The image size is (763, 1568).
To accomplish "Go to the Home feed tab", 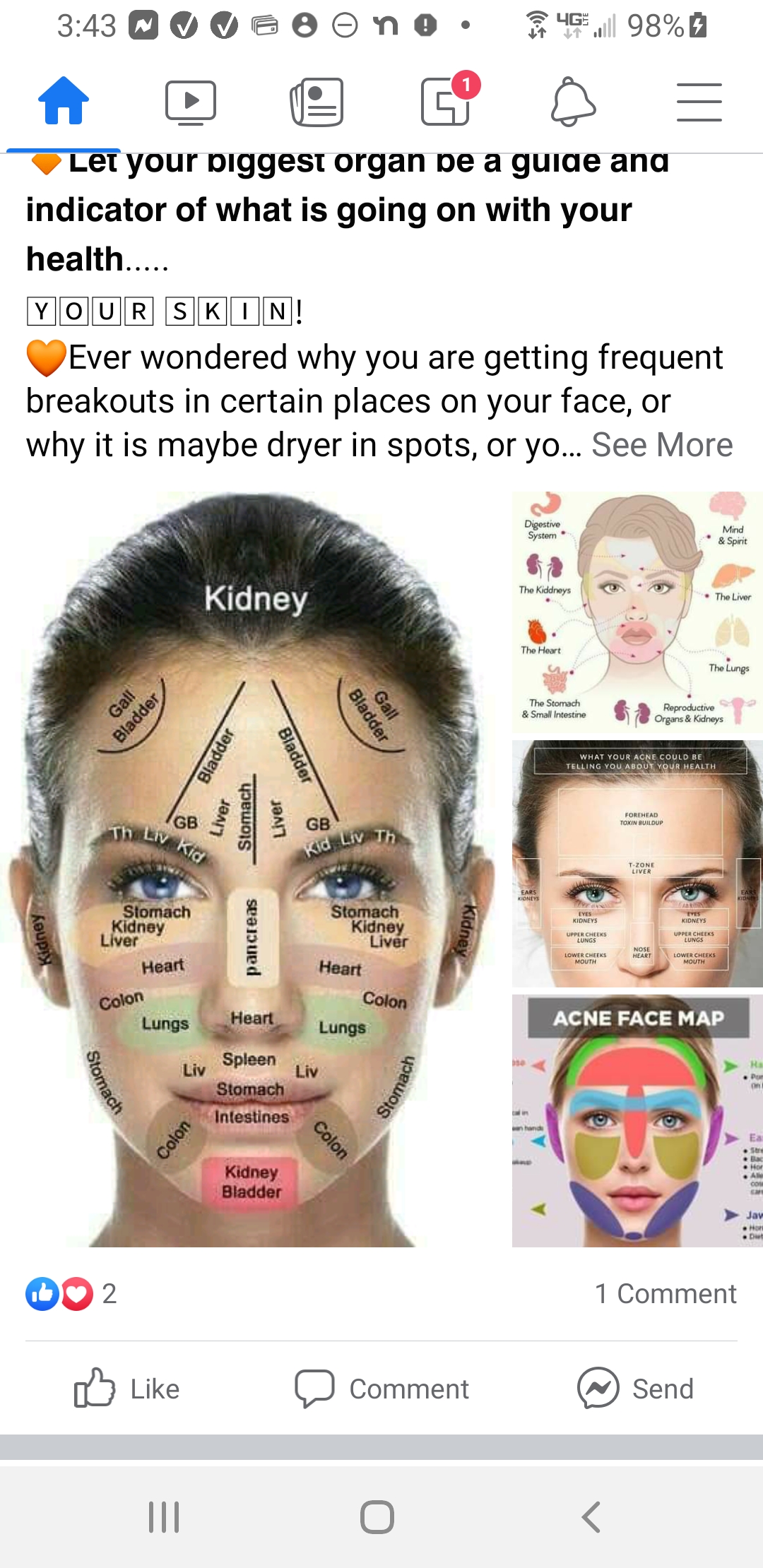I will tap(64, 101).
